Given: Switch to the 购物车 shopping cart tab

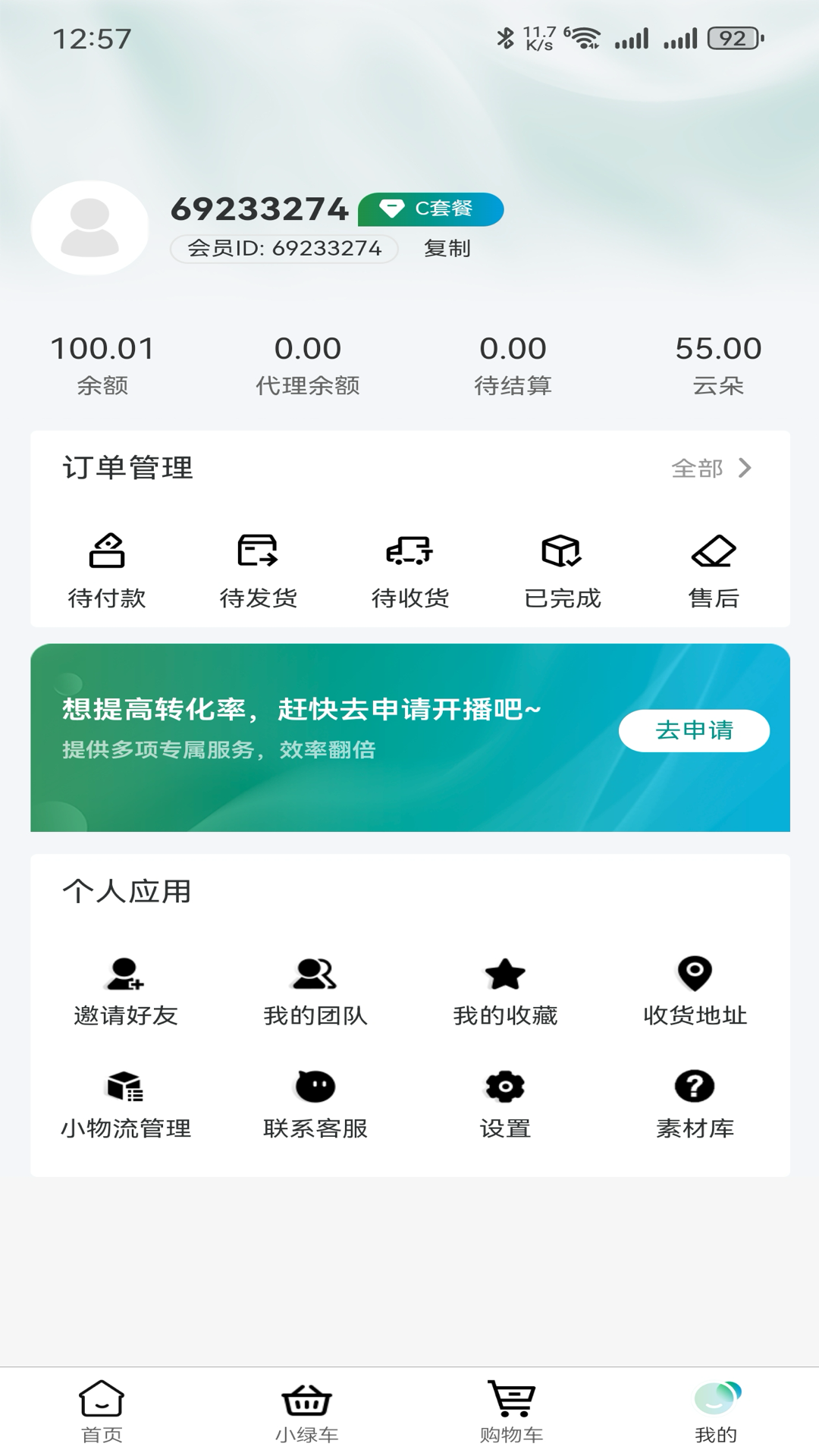Looking at the screenshot, I should coord(510,1410).
